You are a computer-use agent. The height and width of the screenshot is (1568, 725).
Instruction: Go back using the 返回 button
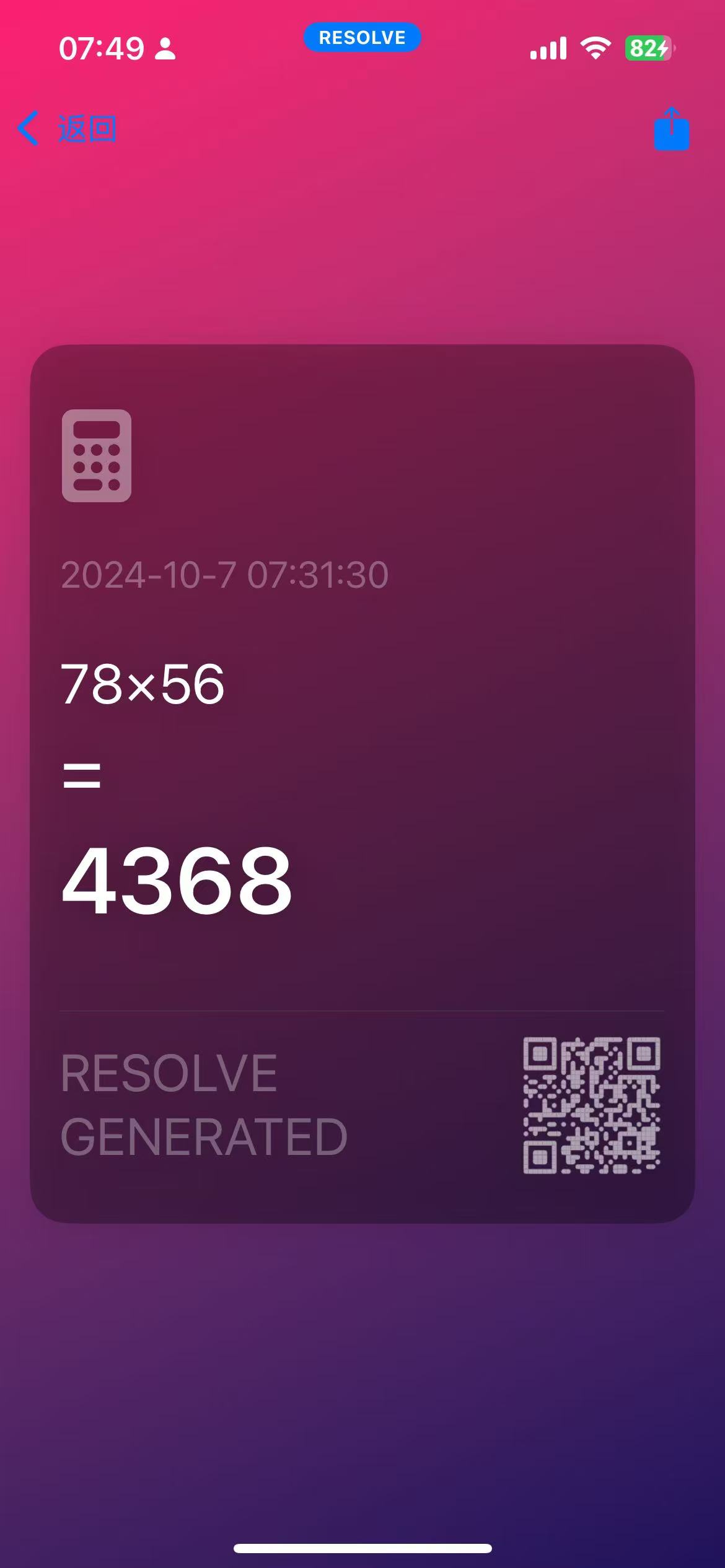point(68,129)
